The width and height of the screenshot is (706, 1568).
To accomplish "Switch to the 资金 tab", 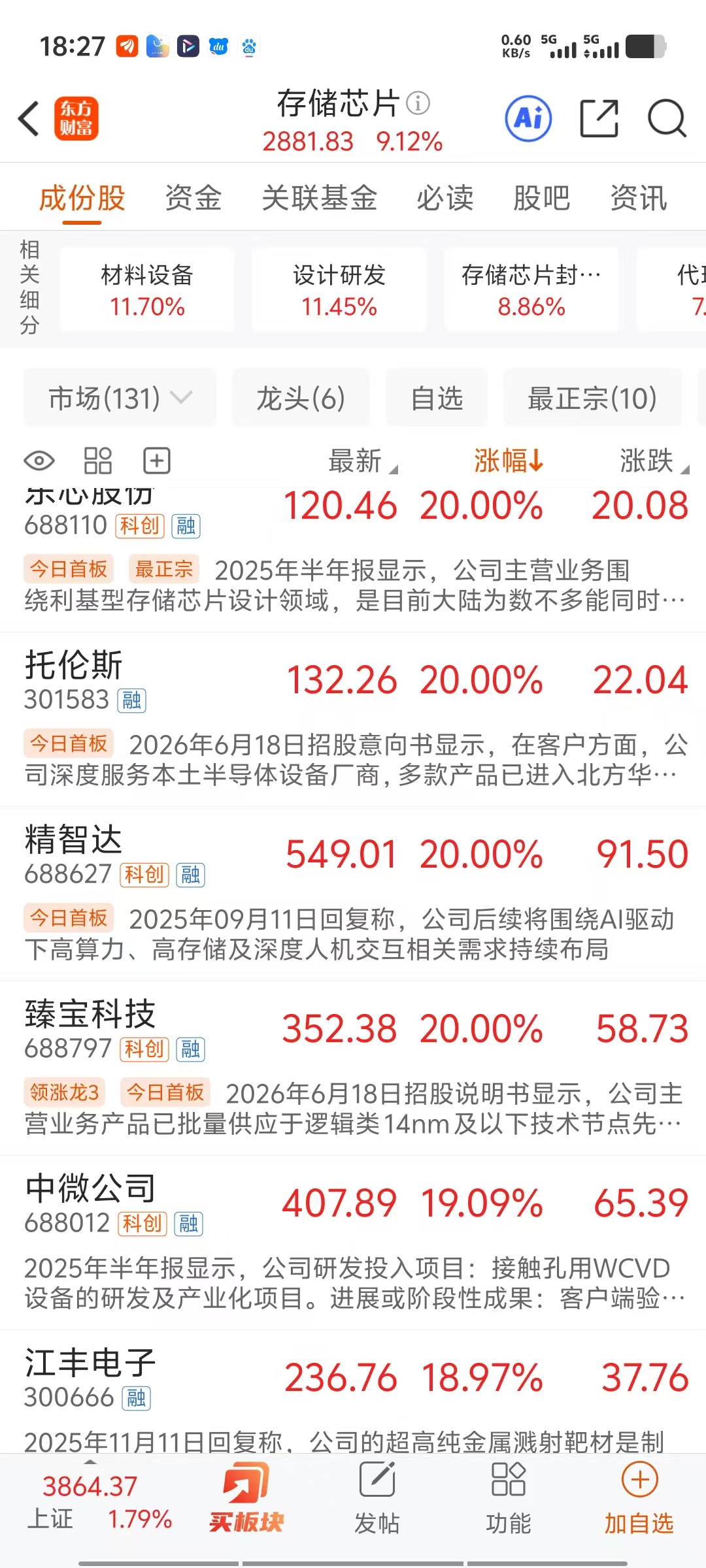I will (193, 198).
